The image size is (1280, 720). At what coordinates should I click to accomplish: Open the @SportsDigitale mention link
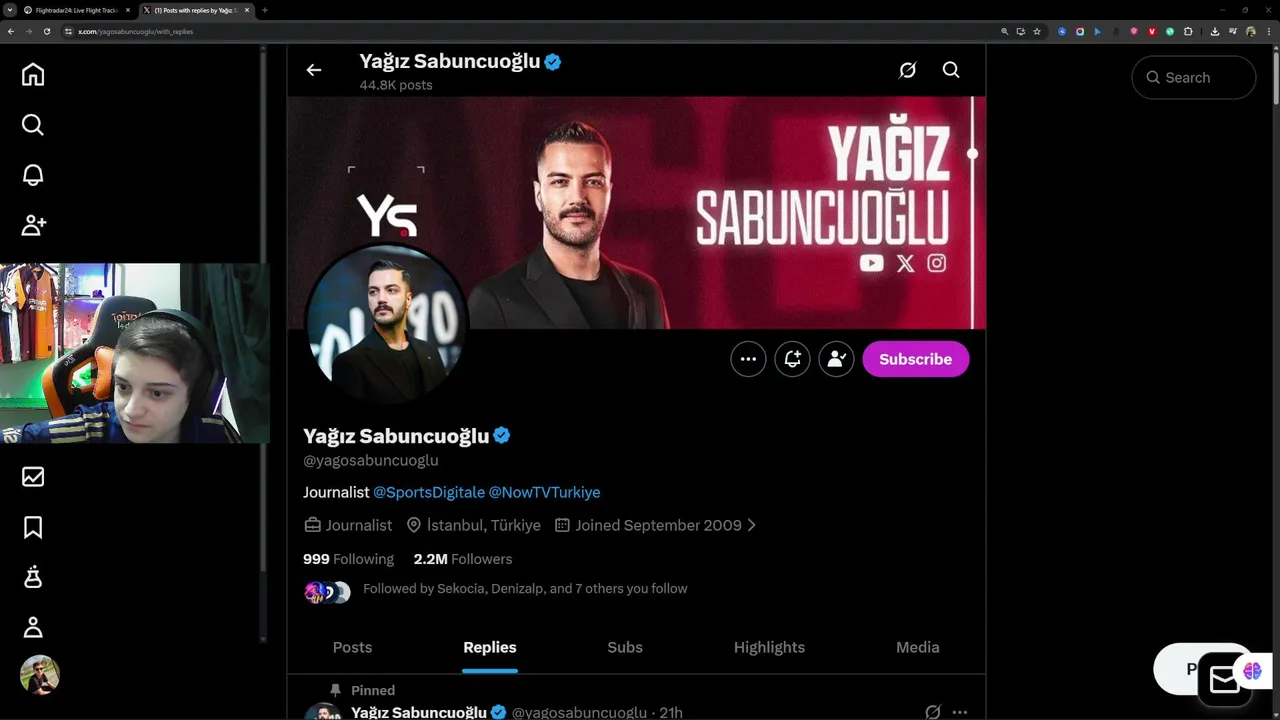pos(428,492)
